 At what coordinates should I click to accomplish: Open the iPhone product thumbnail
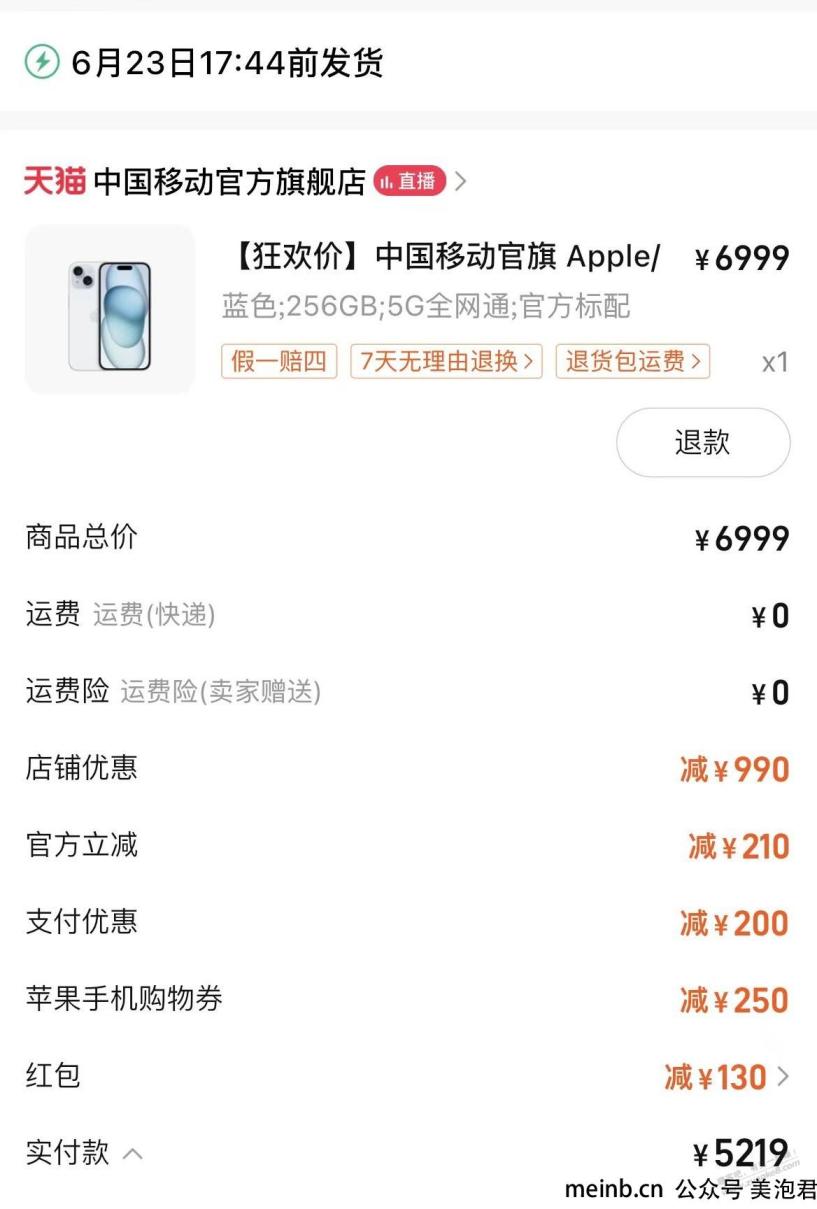click(110, 309)
